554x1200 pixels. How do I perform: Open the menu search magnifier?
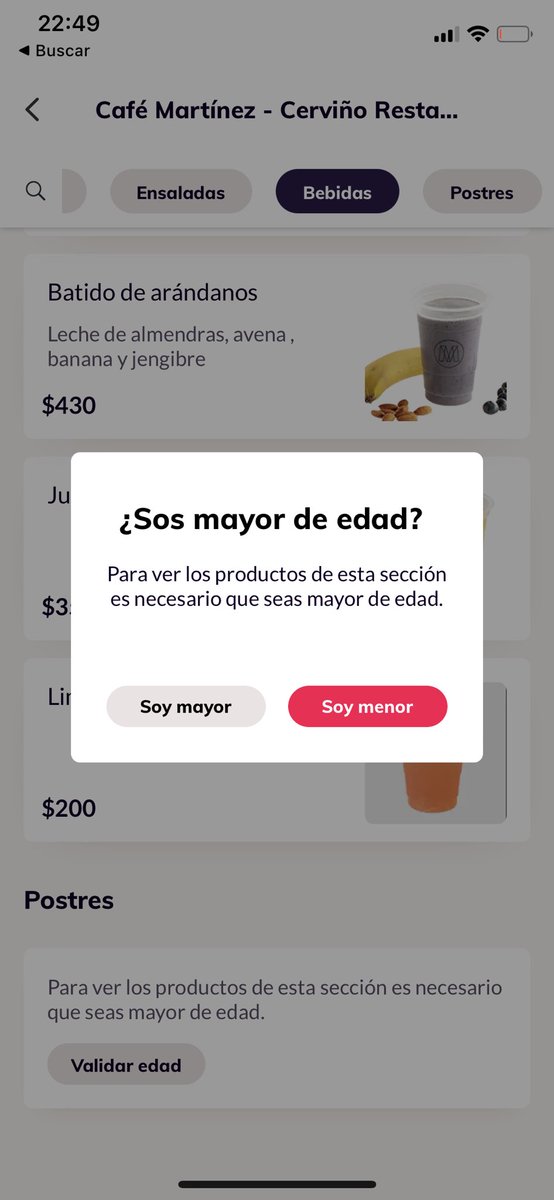[36, 191]
